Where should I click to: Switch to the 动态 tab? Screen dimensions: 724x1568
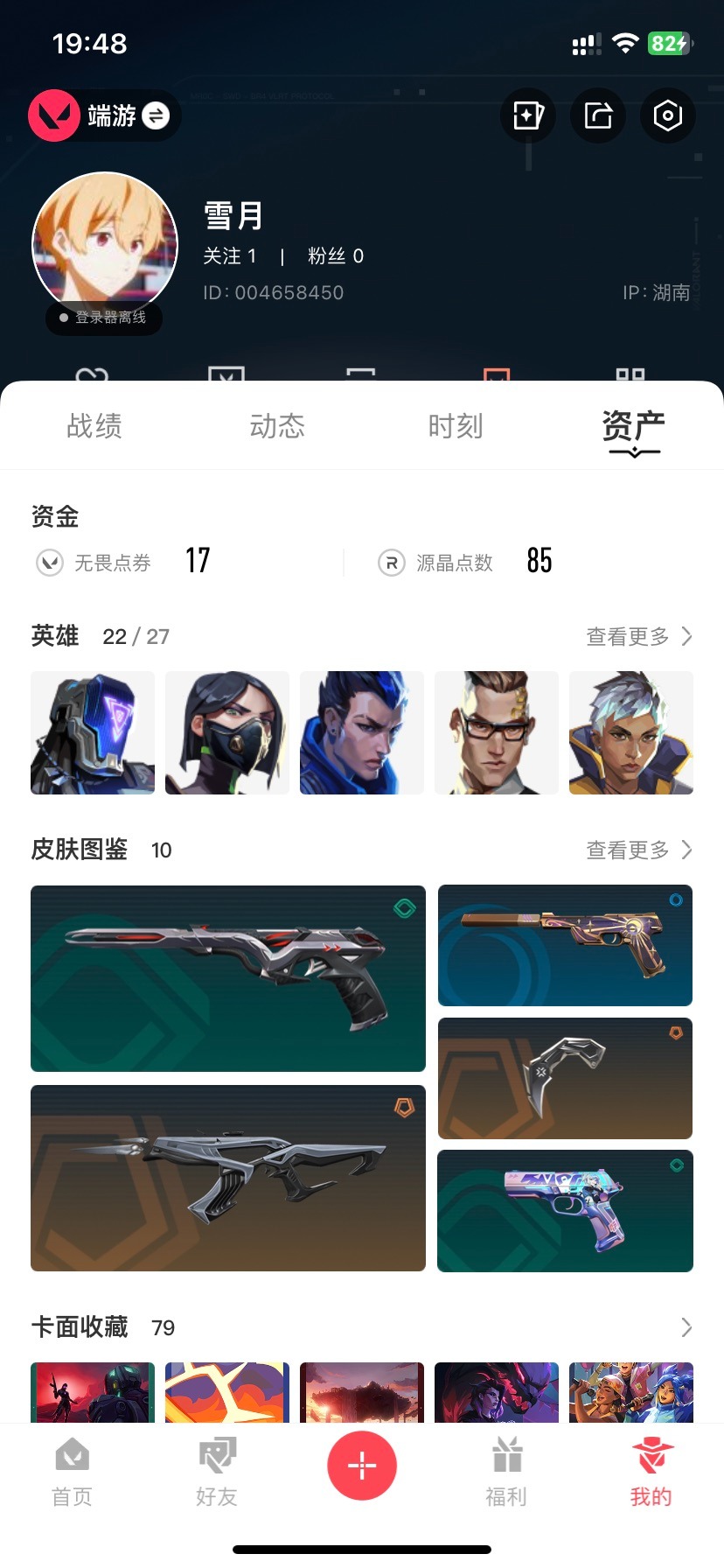point(277,426)
